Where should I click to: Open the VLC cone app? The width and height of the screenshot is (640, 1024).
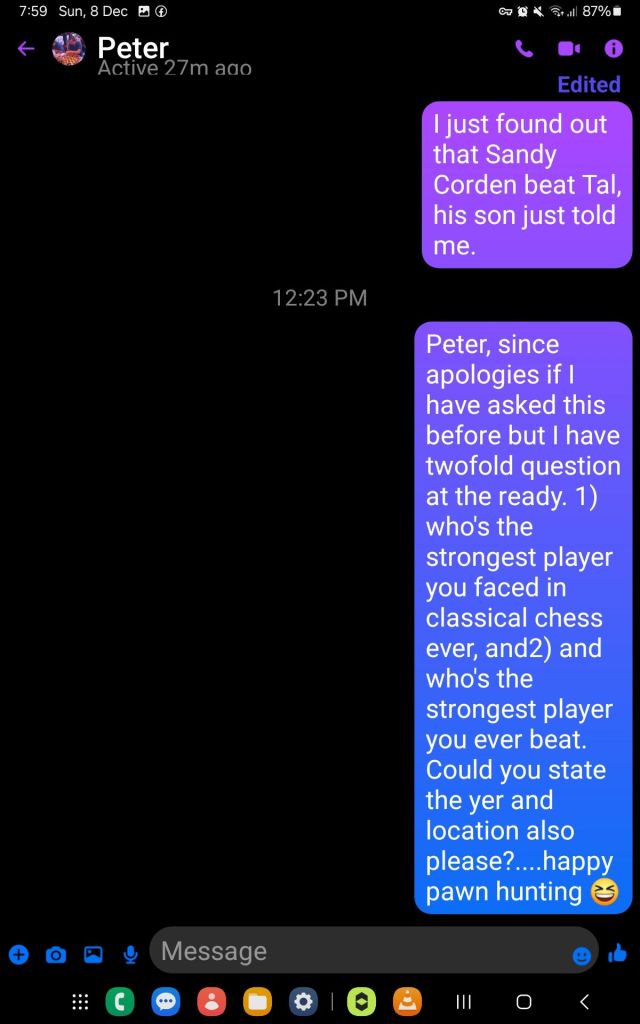click(407, 1001)
